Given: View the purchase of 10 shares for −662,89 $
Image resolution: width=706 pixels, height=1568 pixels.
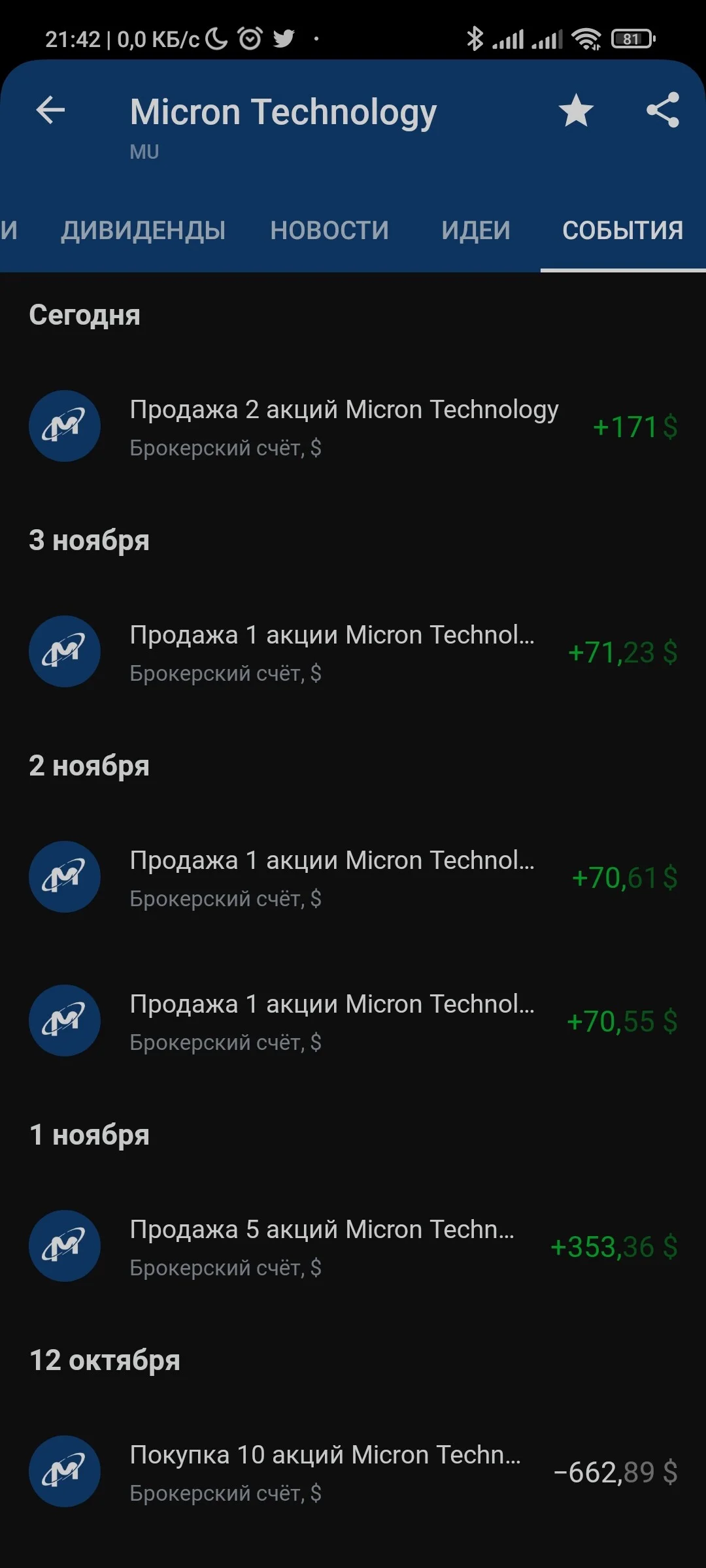Looking at the screenshot, I should click(x=353, y=1472).
